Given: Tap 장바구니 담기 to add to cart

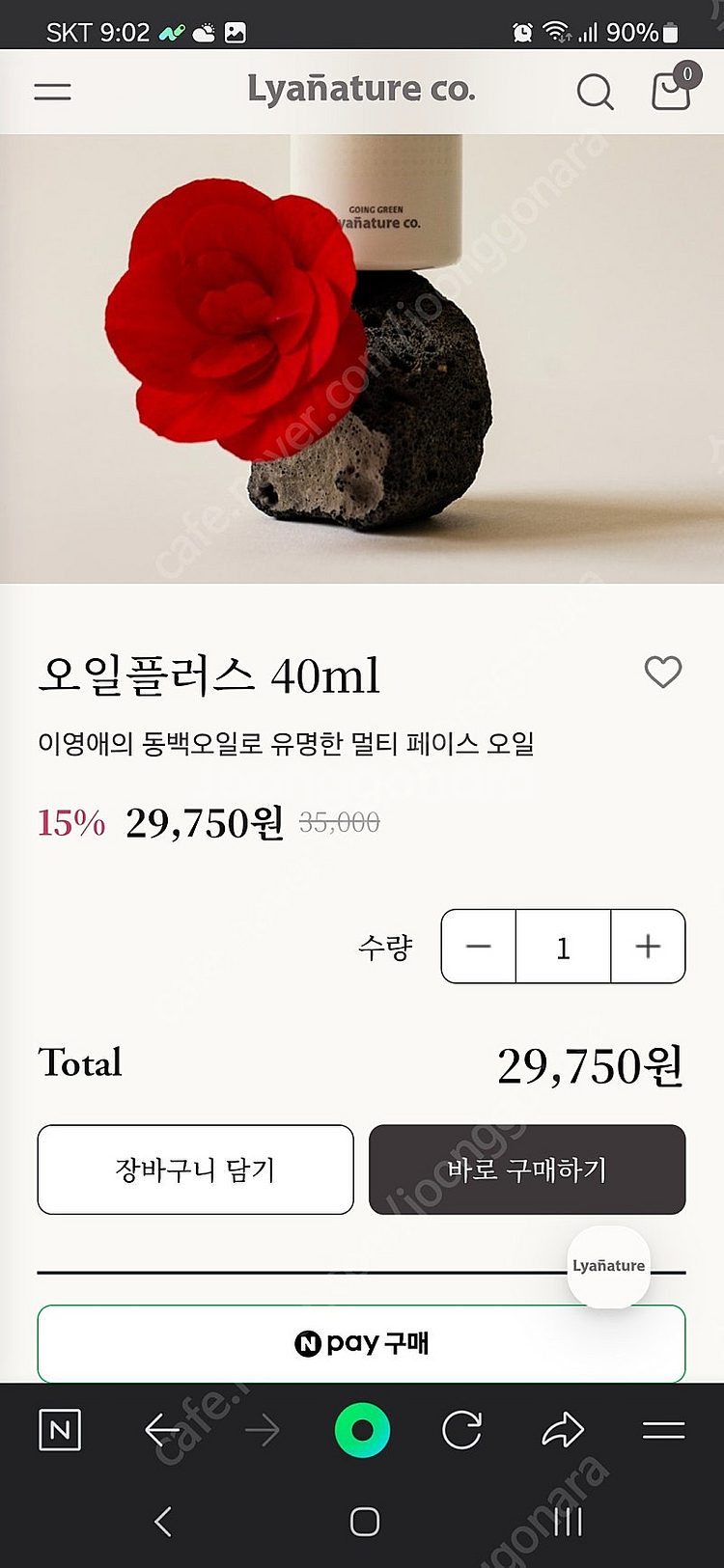Looking at the screenshot, I should click(x=195, y=1169).
